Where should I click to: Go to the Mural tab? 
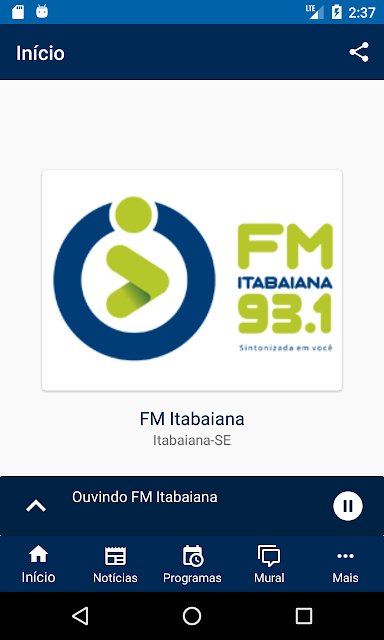click(269, 564)
